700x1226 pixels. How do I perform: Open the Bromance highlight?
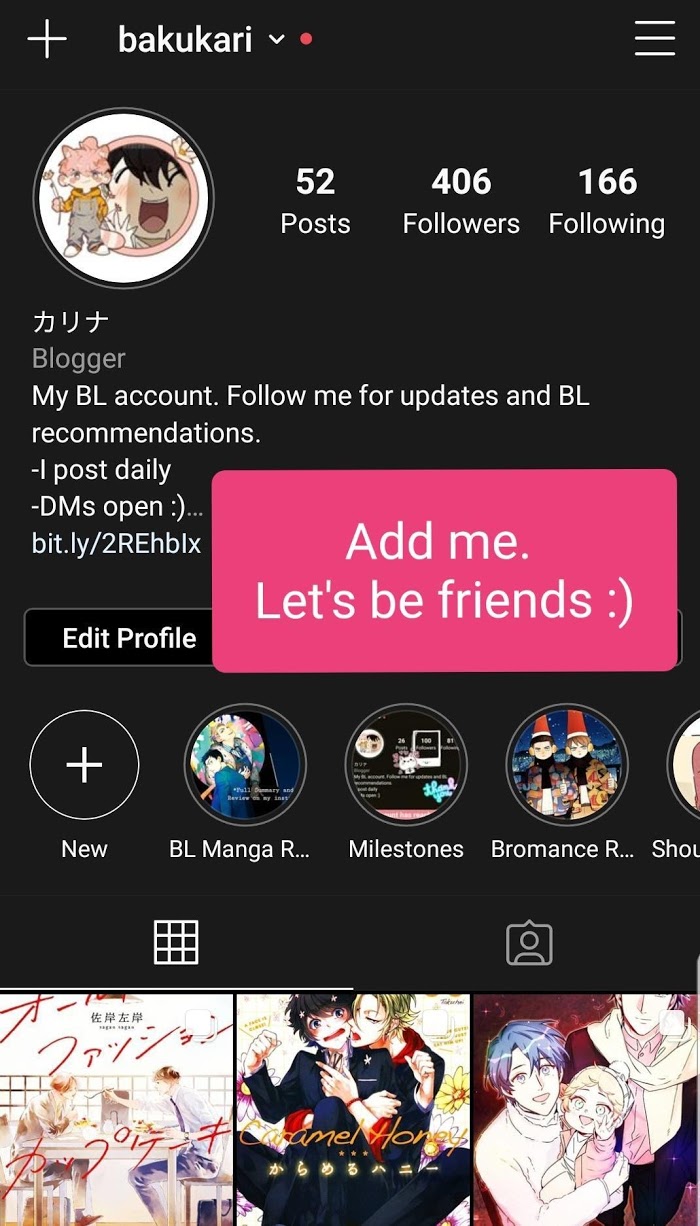click(567, 765)
